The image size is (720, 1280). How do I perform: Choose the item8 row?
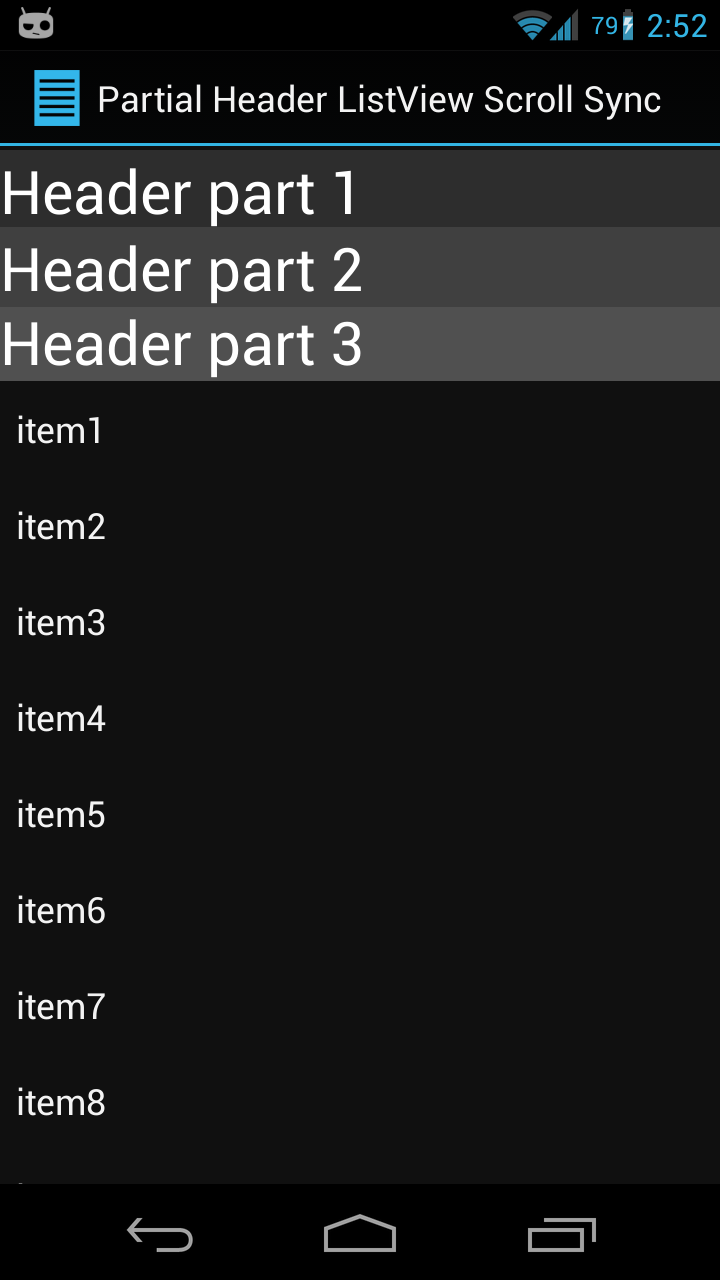tap(360, 1102)
